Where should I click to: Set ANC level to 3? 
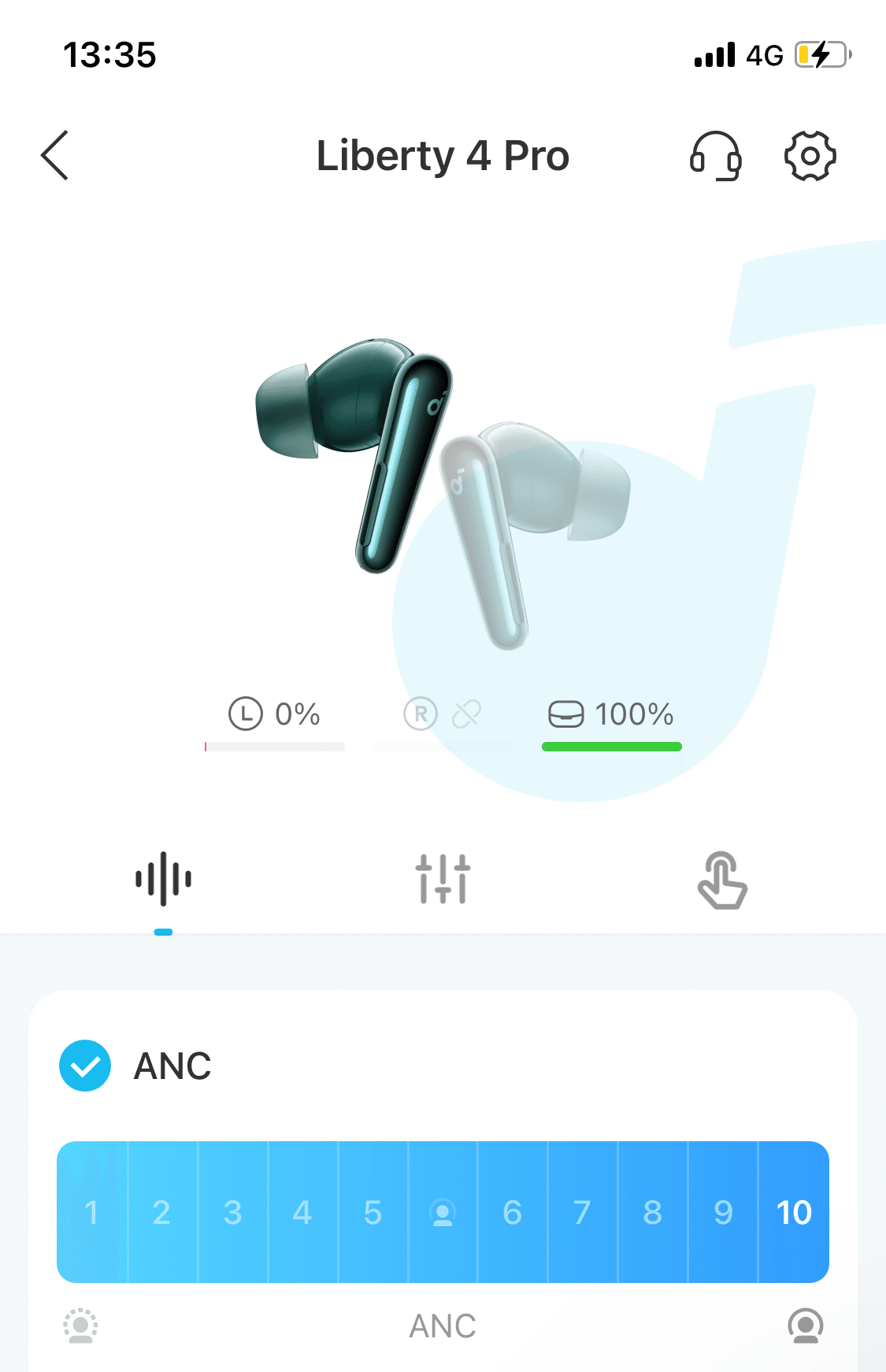(x=232, y=1212)
